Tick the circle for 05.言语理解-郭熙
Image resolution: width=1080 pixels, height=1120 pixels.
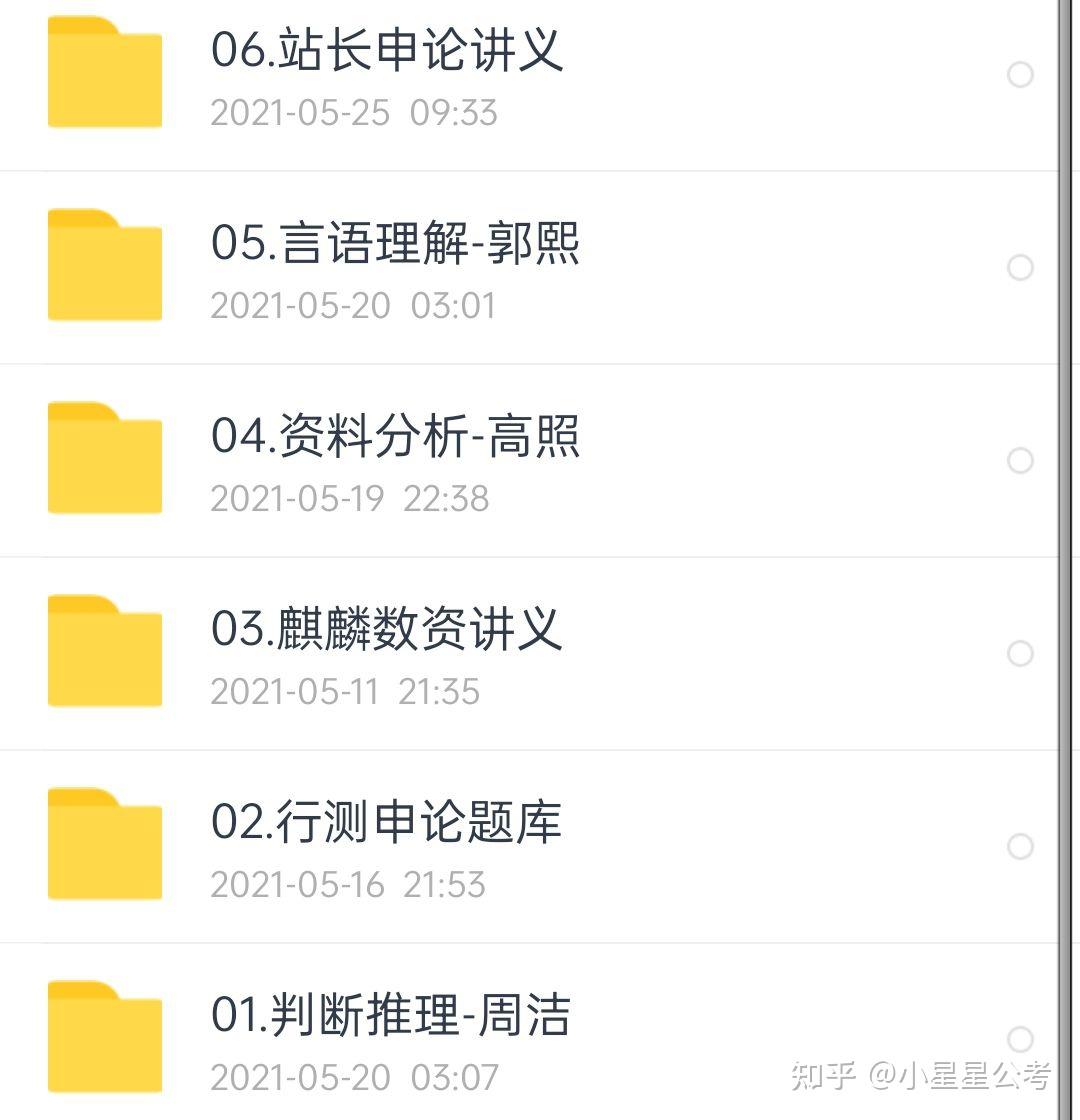pos(1020,268)
